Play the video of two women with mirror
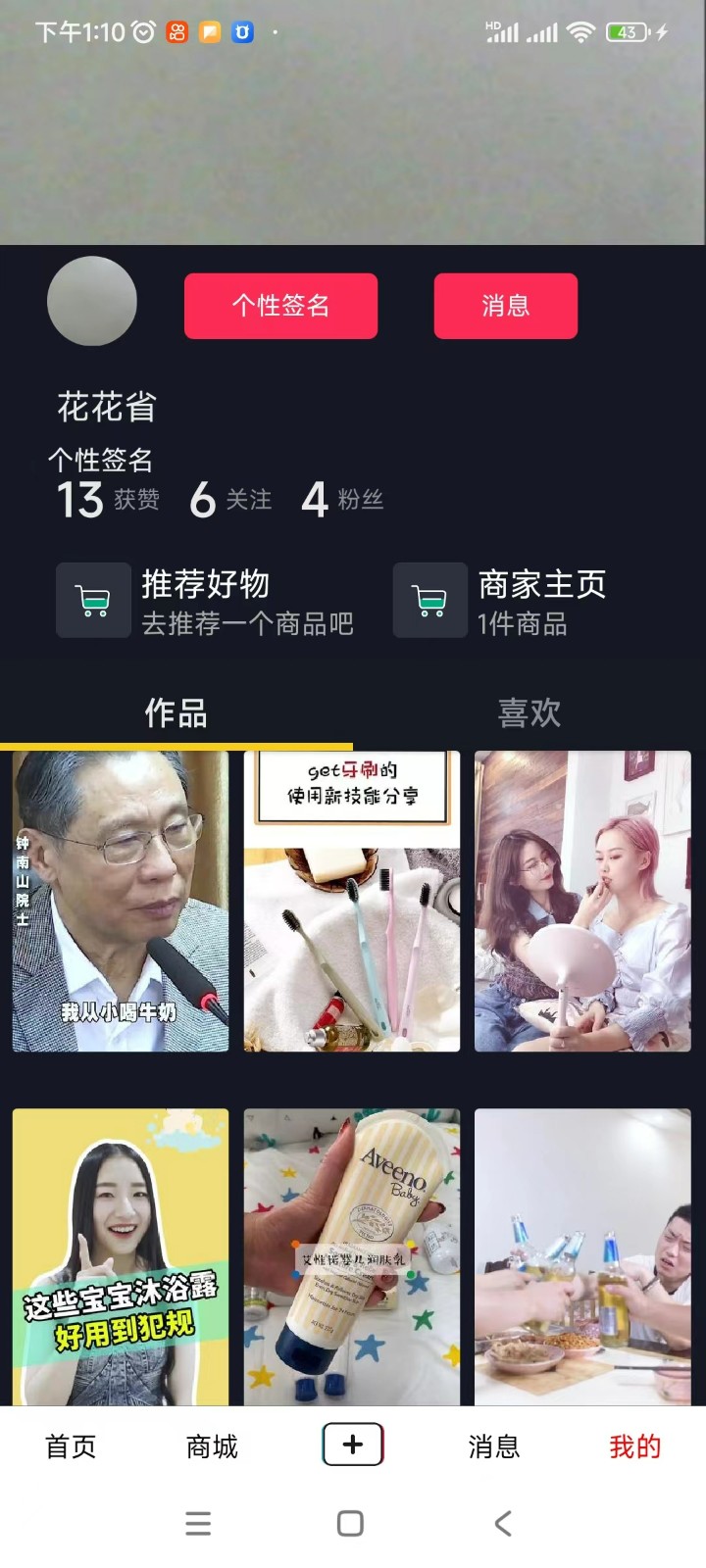 point(582,902)
